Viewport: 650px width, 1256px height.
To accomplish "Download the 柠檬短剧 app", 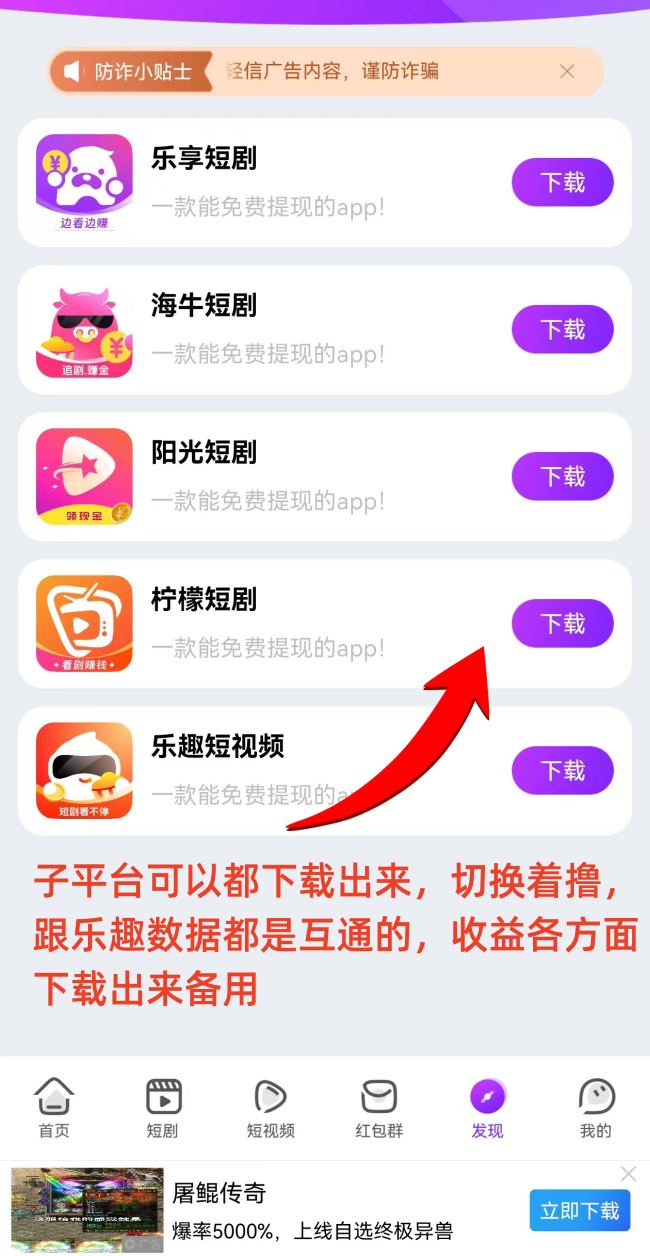I will 562,623.
